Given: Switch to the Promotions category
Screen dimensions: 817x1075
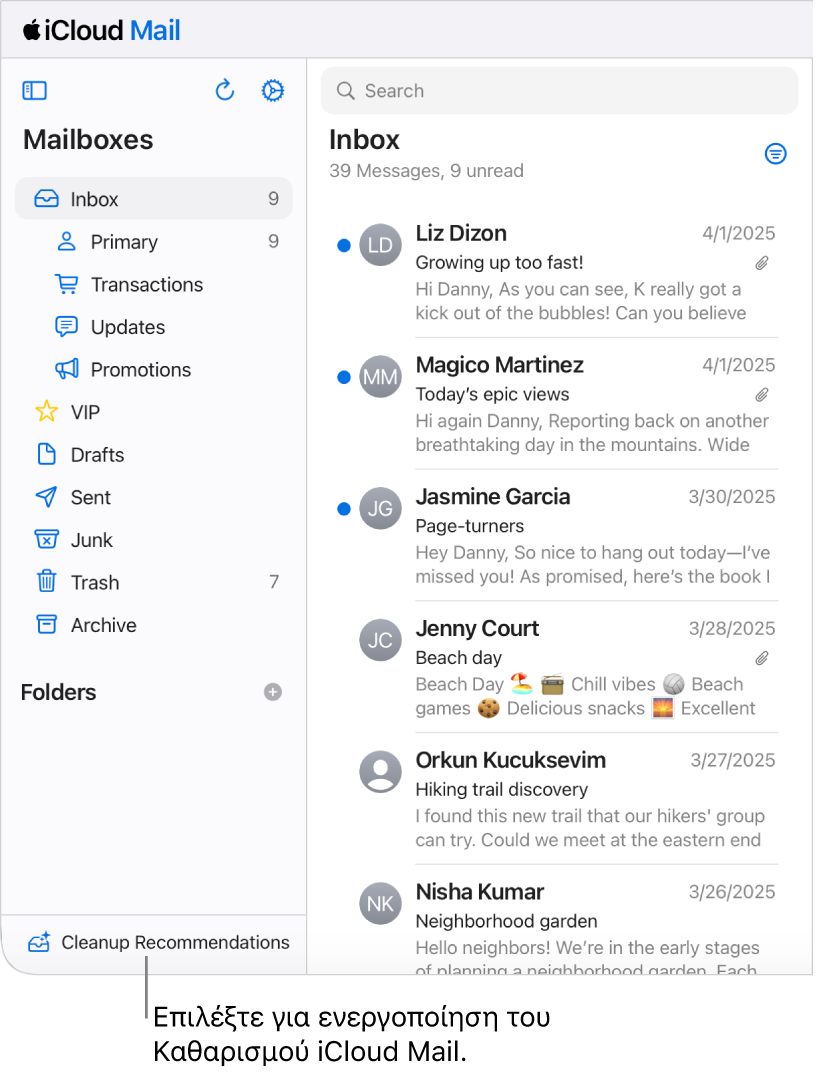Looking at the screenshot, I should point(140,370).
